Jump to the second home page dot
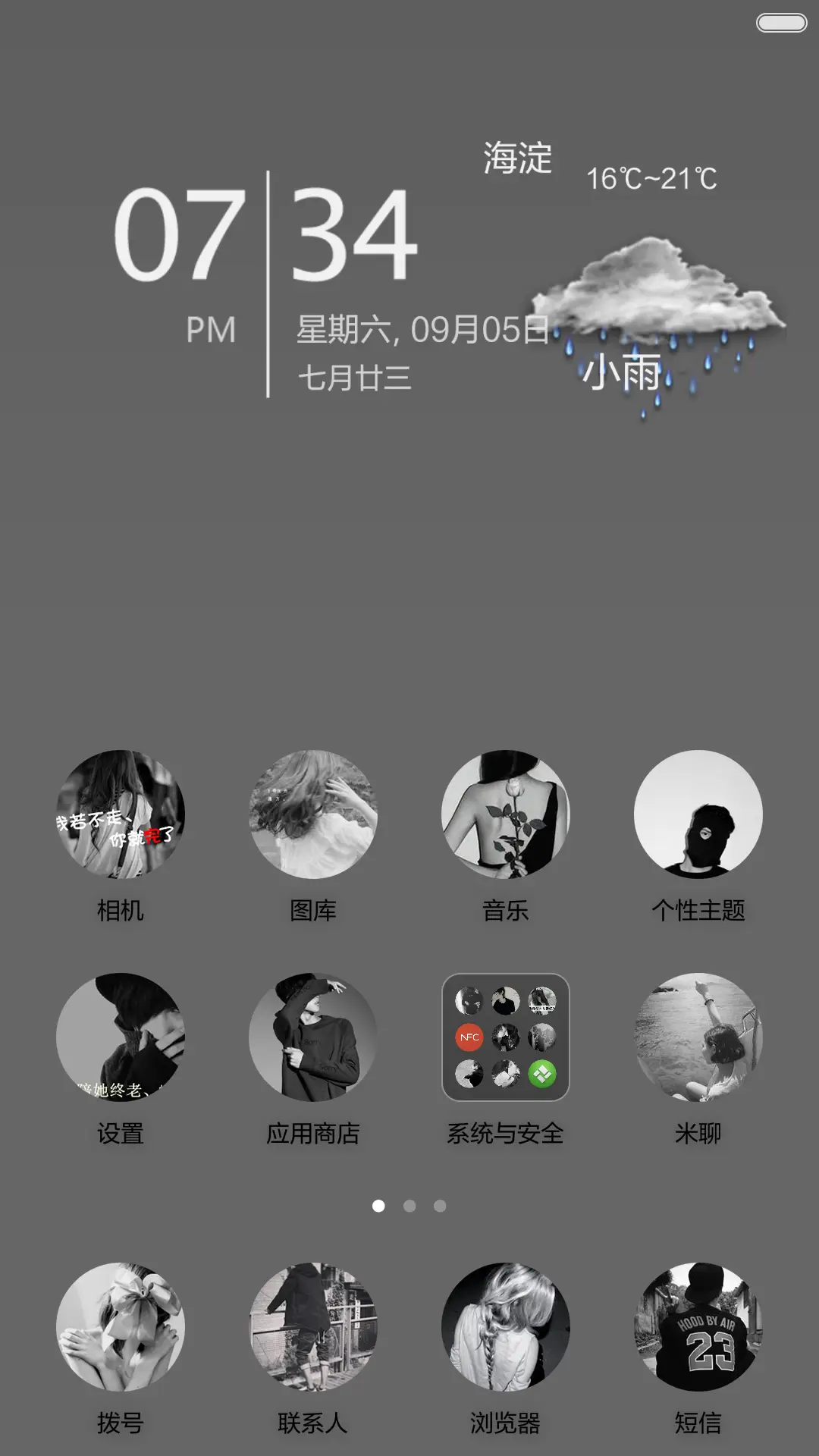The width and height of the screenshot is (819, 1456). (x=409, y=1206)
